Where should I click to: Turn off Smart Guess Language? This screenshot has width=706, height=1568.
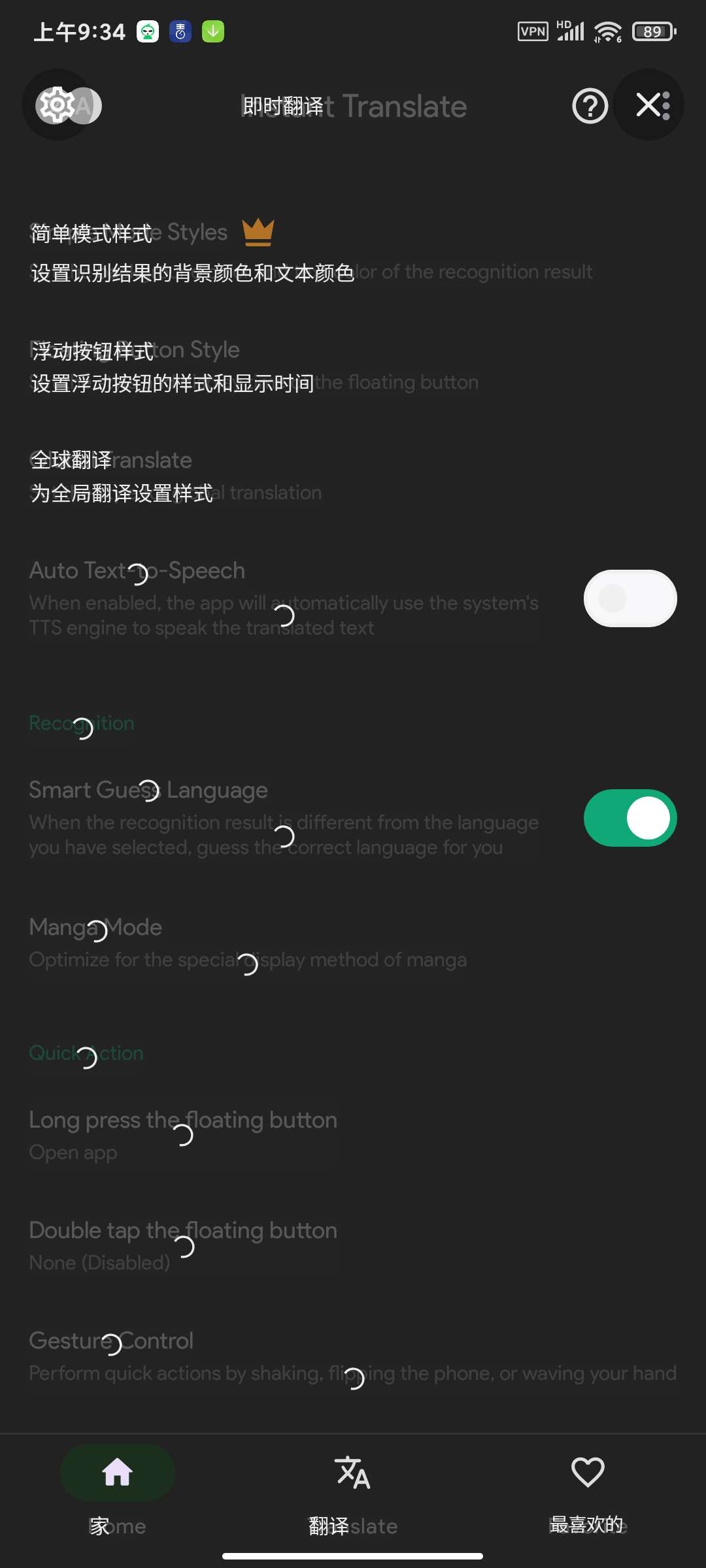630,818
